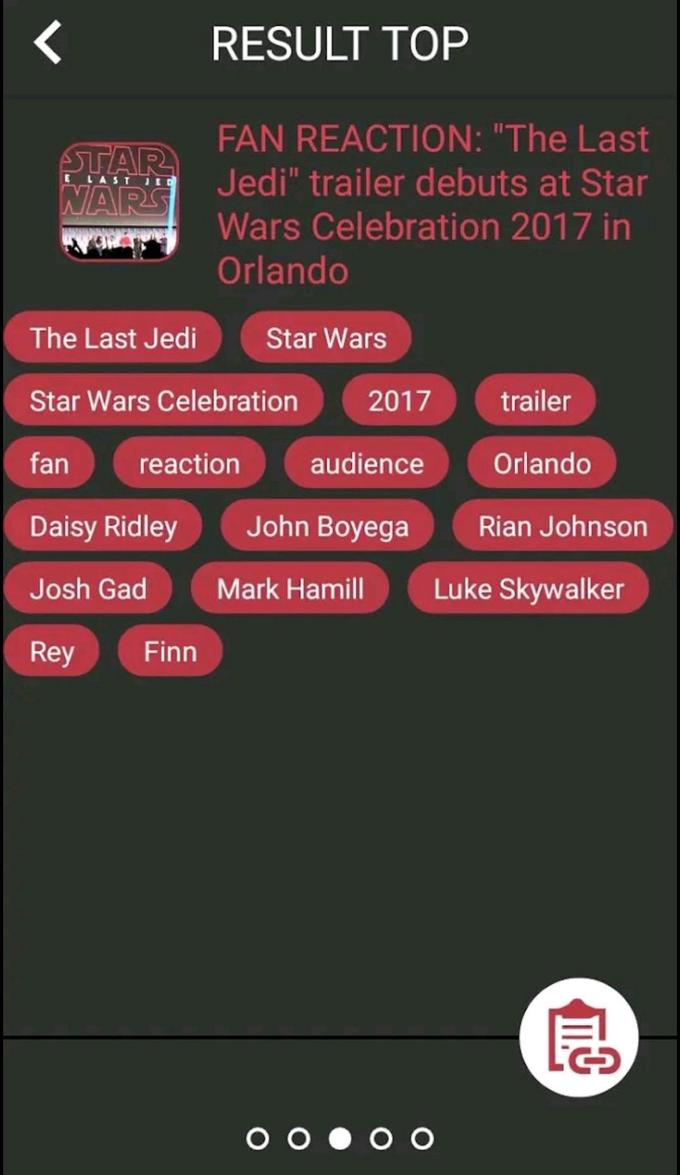Choose the "Luke Skywalker" tag chip
Viewport: 680px width, 1175px height.
coord(528,589)
